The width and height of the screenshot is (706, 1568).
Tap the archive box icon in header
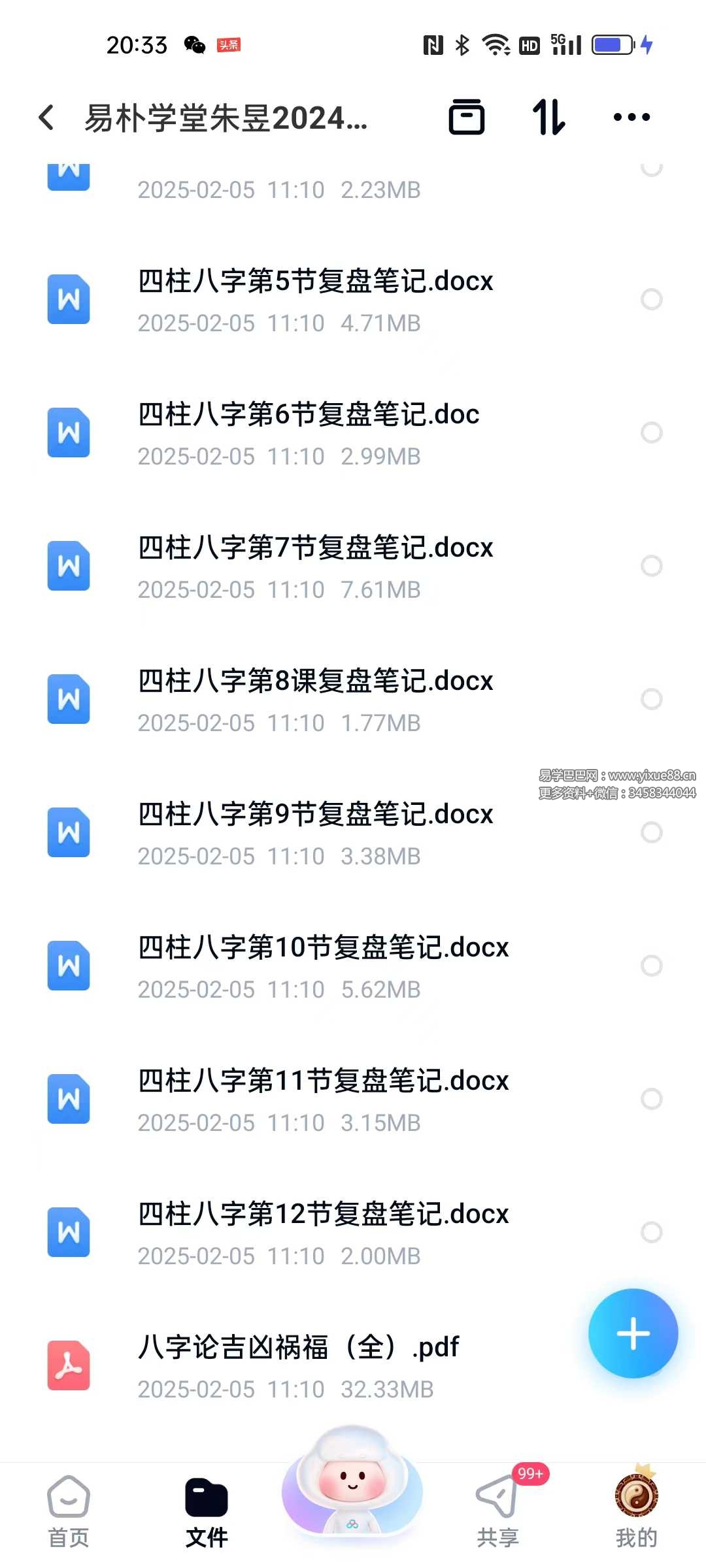pos(467,118)
